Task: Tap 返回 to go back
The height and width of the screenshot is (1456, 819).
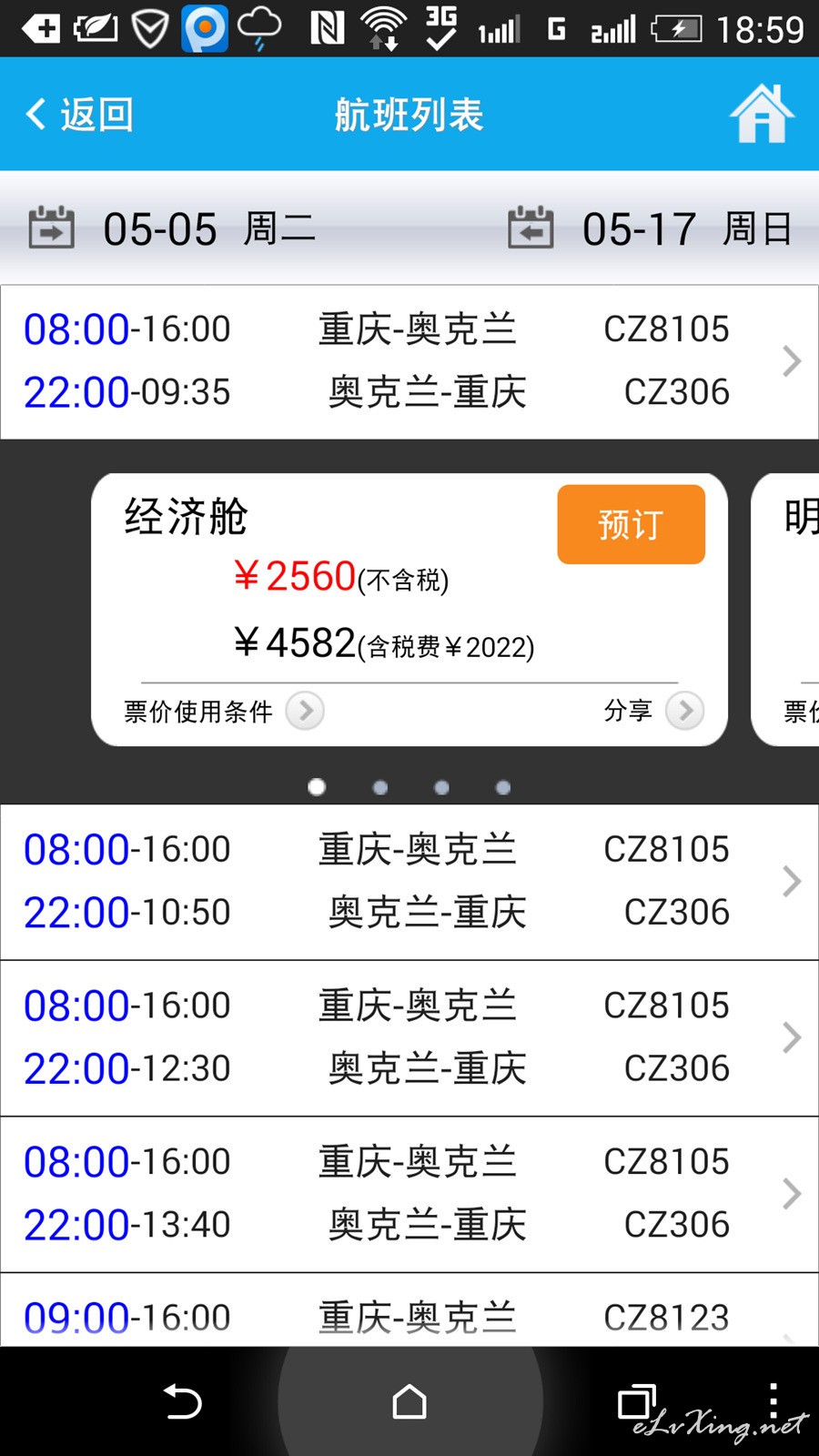Action: coord(80,115)
